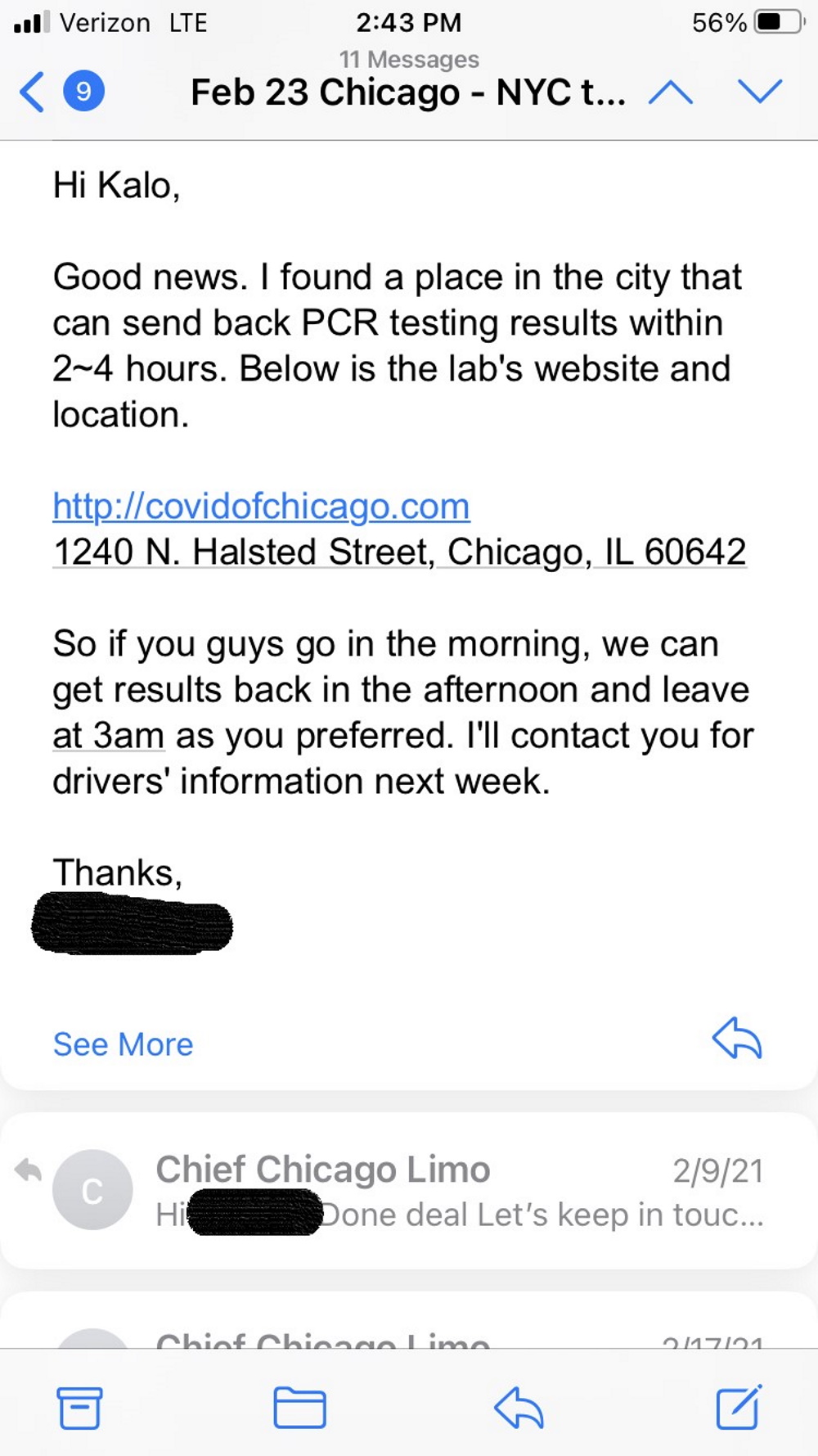The width and height of the screenshot is (818, 1456).
Task: Tap the 'at 3am' time link
Action: click(109, 735)
